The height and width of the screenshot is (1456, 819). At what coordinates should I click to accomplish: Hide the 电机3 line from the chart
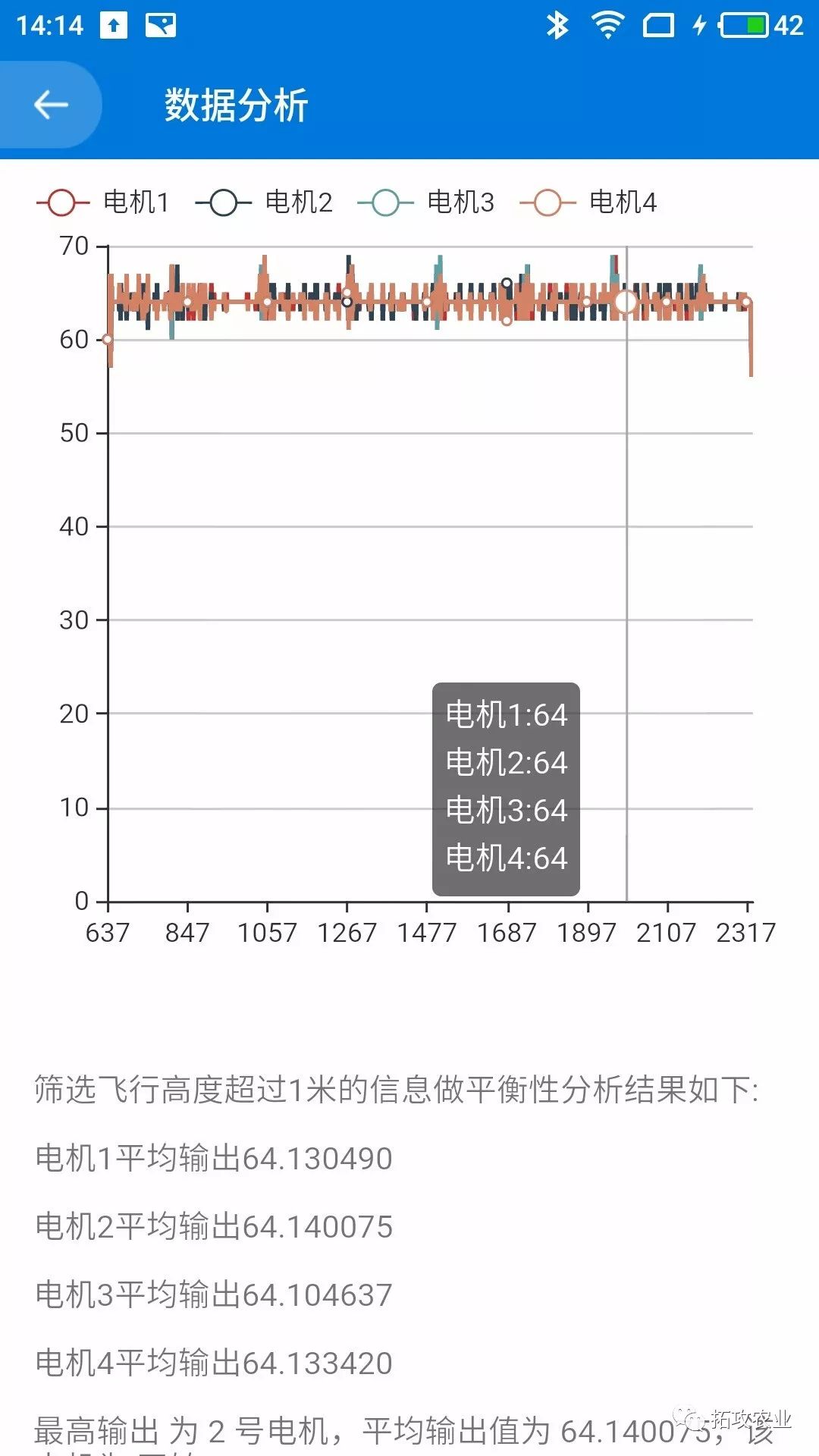pos(426,202)
